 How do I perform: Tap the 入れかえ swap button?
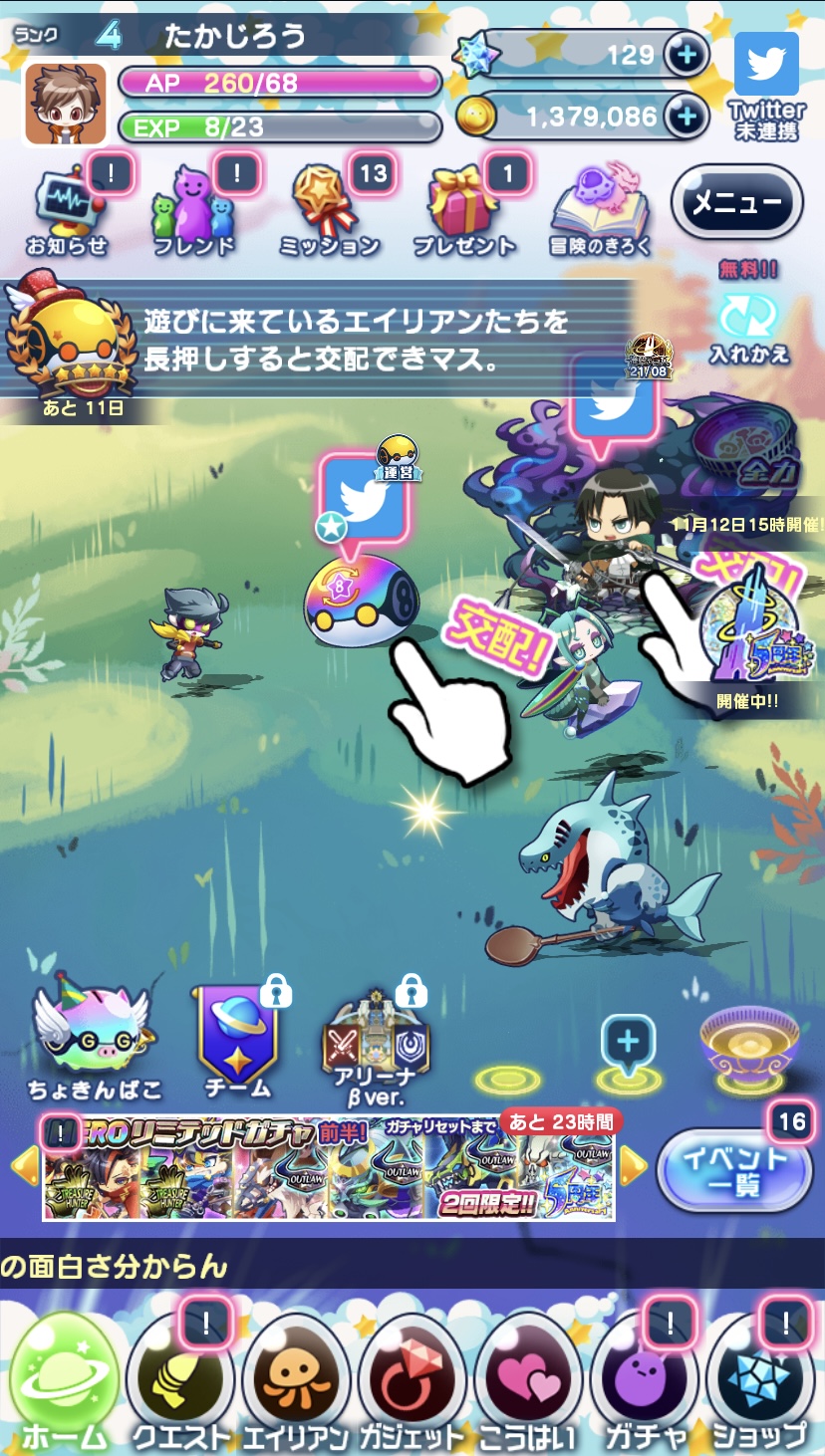click(749, 324)
